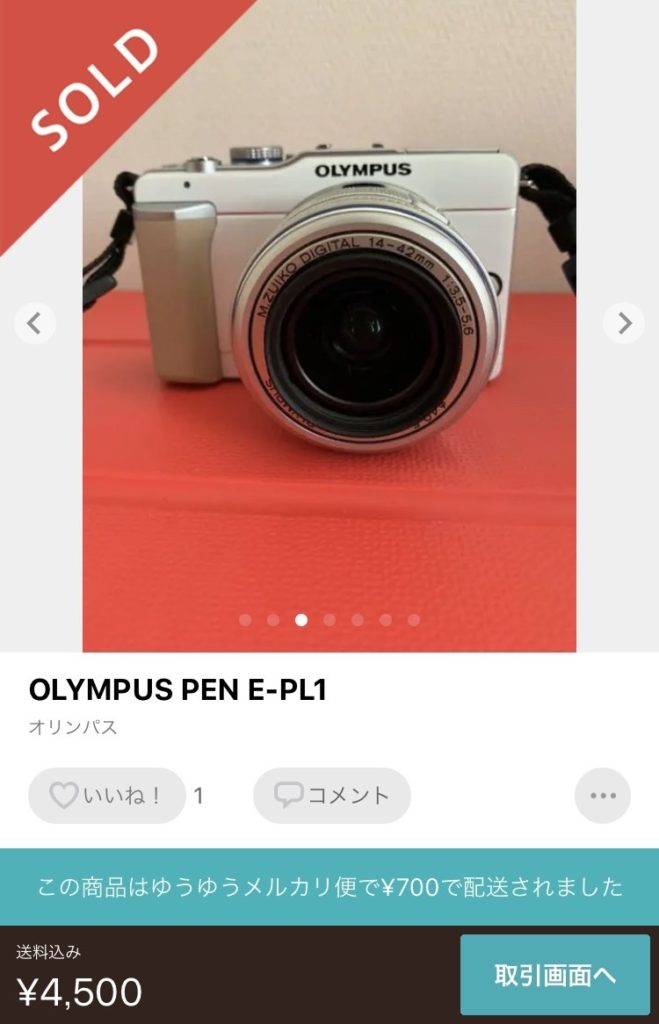Show the next product photo
Screen dimensions: 659x1024
[624, 323]
